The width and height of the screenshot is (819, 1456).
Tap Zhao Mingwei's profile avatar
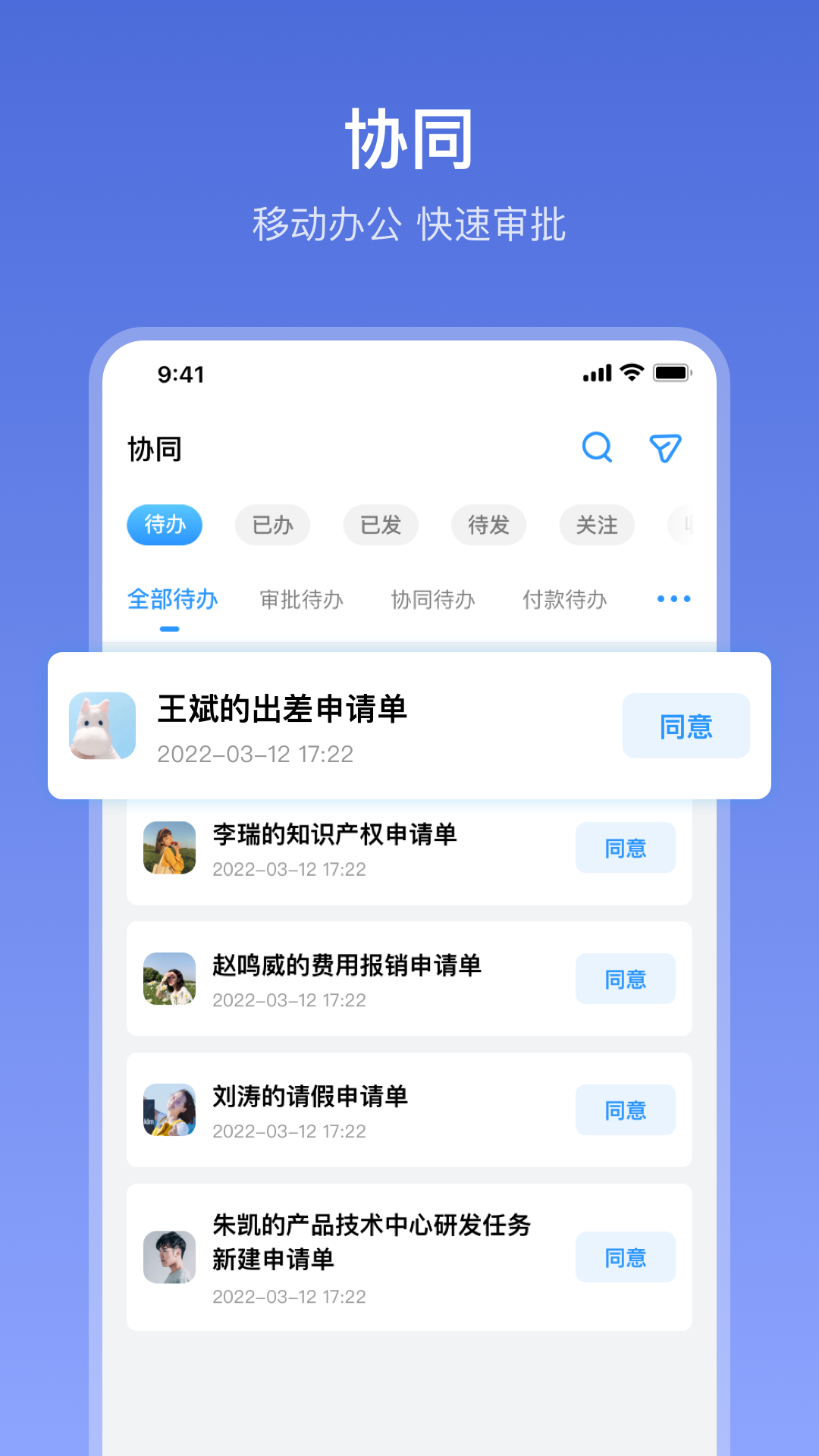169,979
